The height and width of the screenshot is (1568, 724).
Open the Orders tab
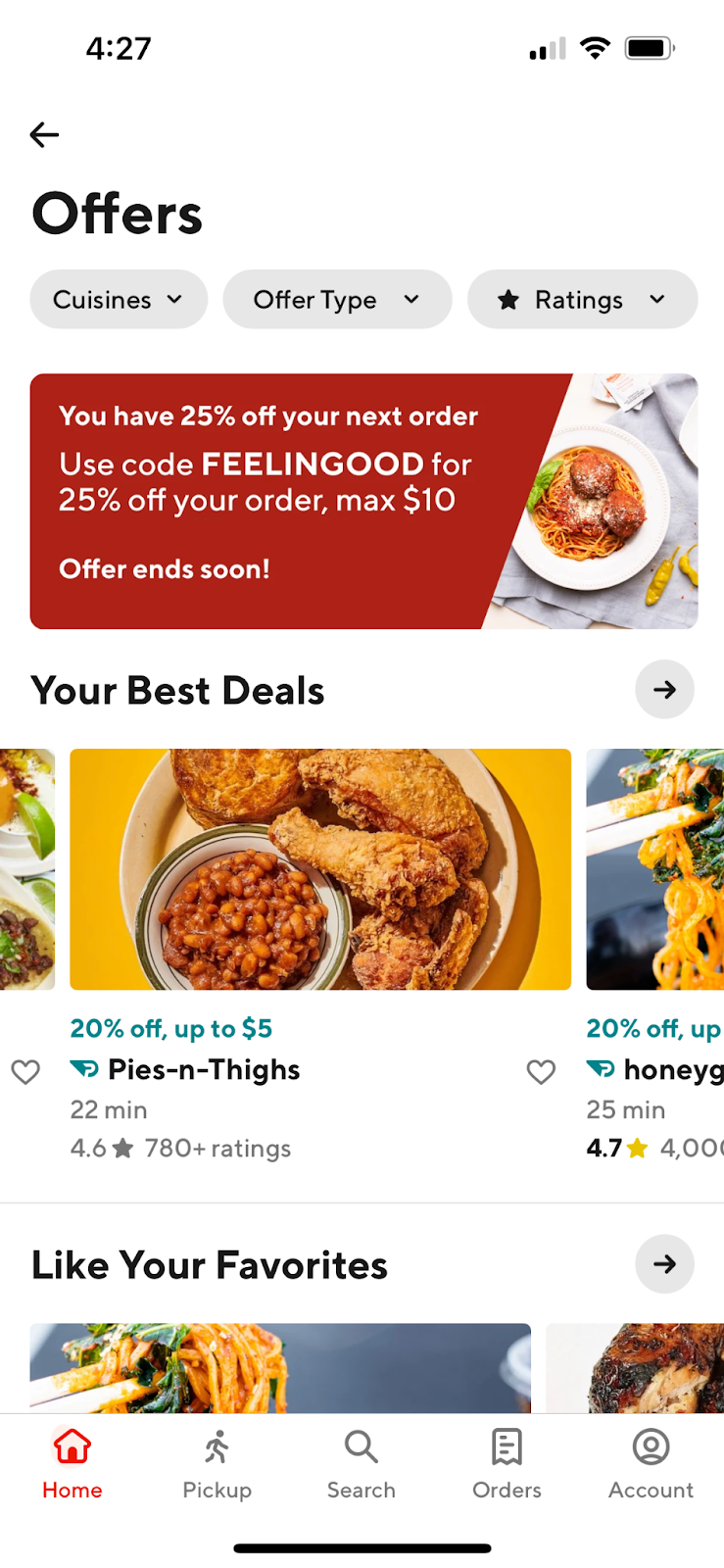click(507, 1464)
